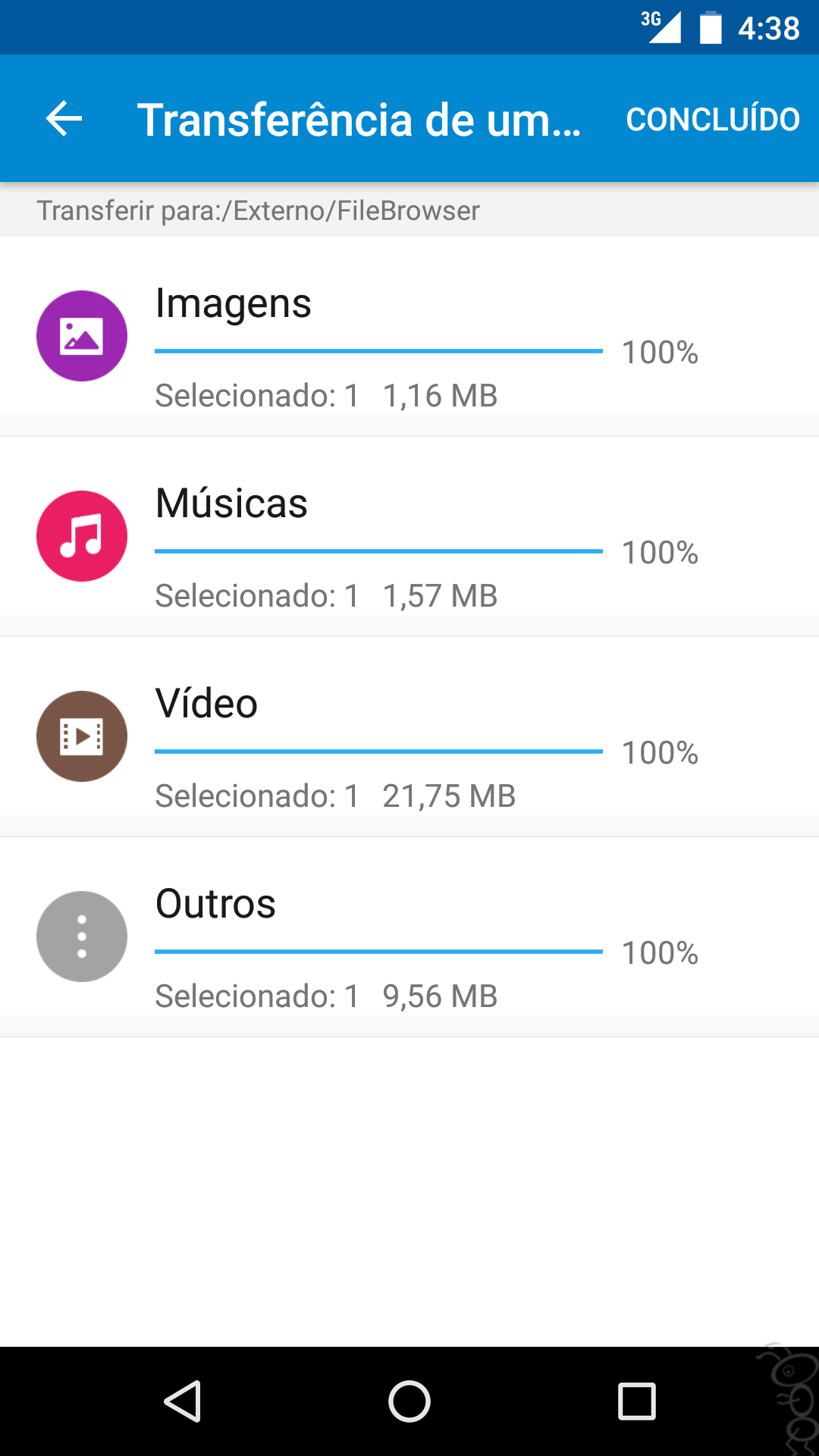Tap the system home button

pos(409,1401)
